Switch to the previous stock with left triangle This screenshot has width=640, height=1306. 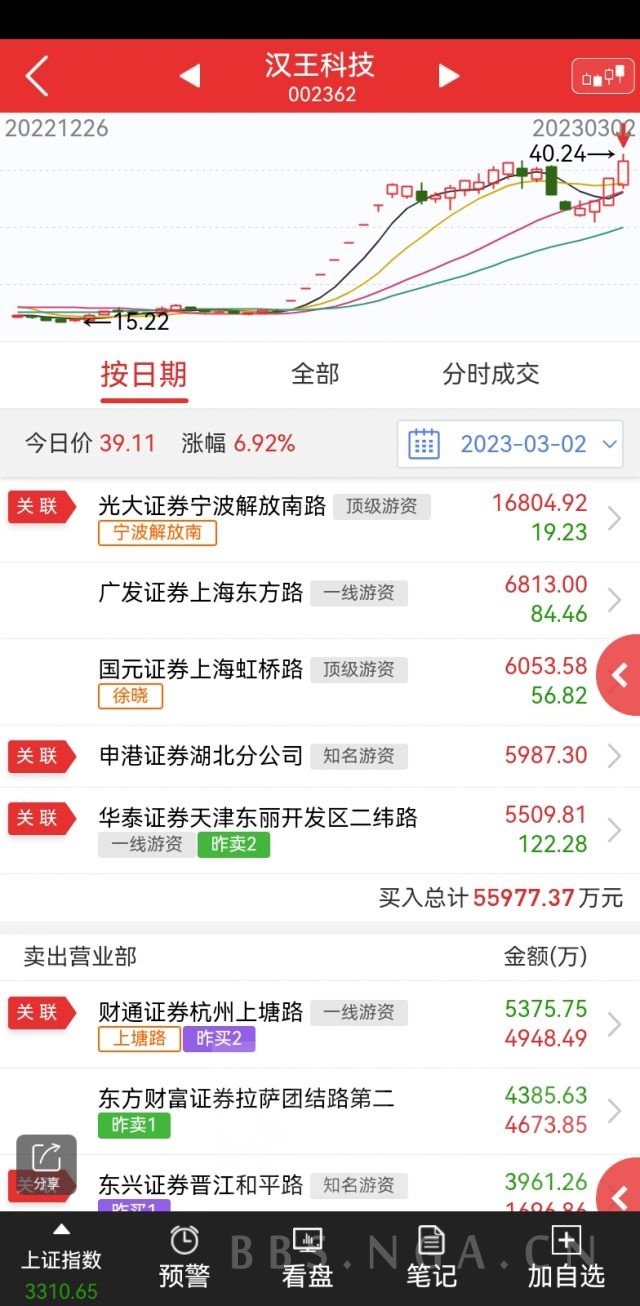point(189,76)
